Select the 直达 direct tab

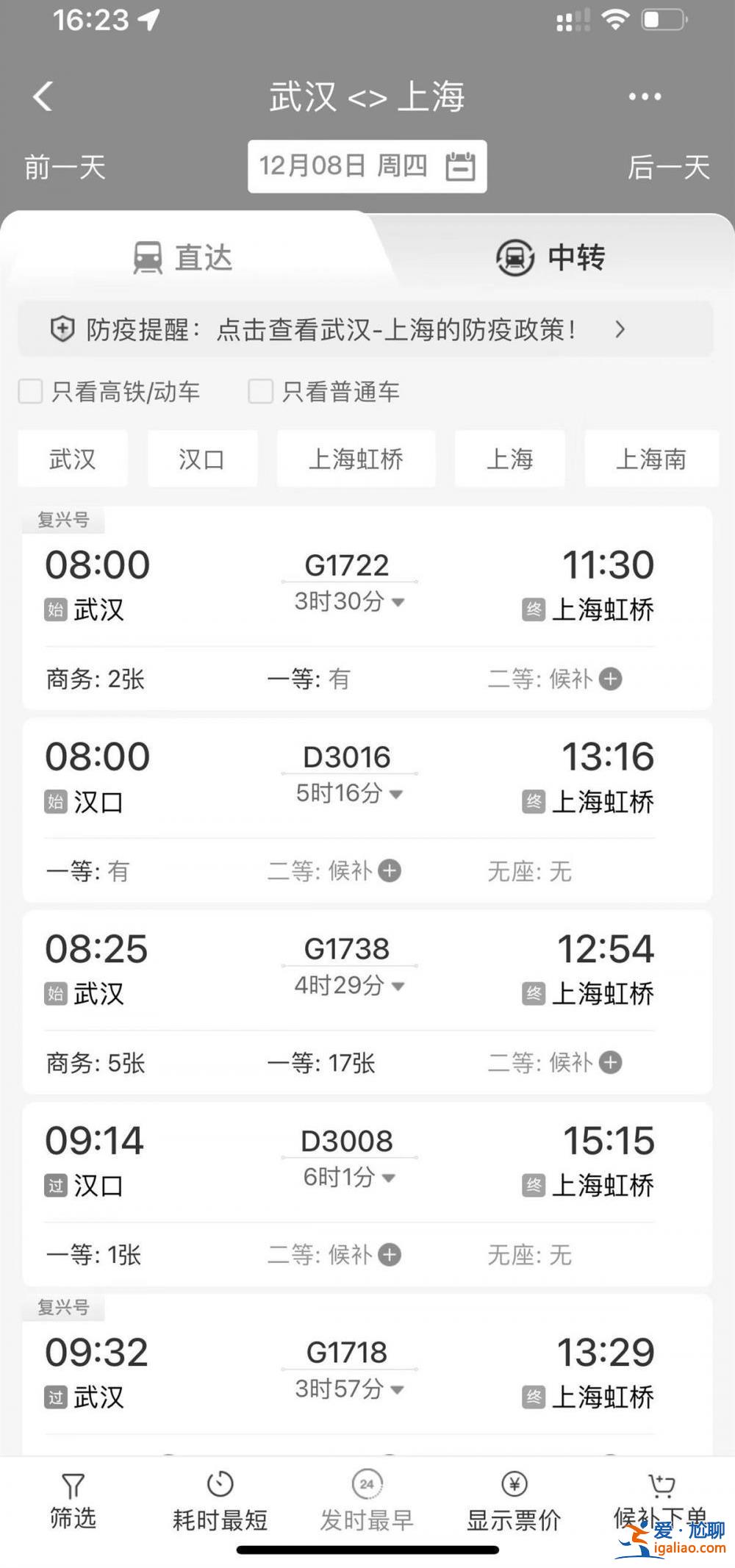(x=183, y=257)
